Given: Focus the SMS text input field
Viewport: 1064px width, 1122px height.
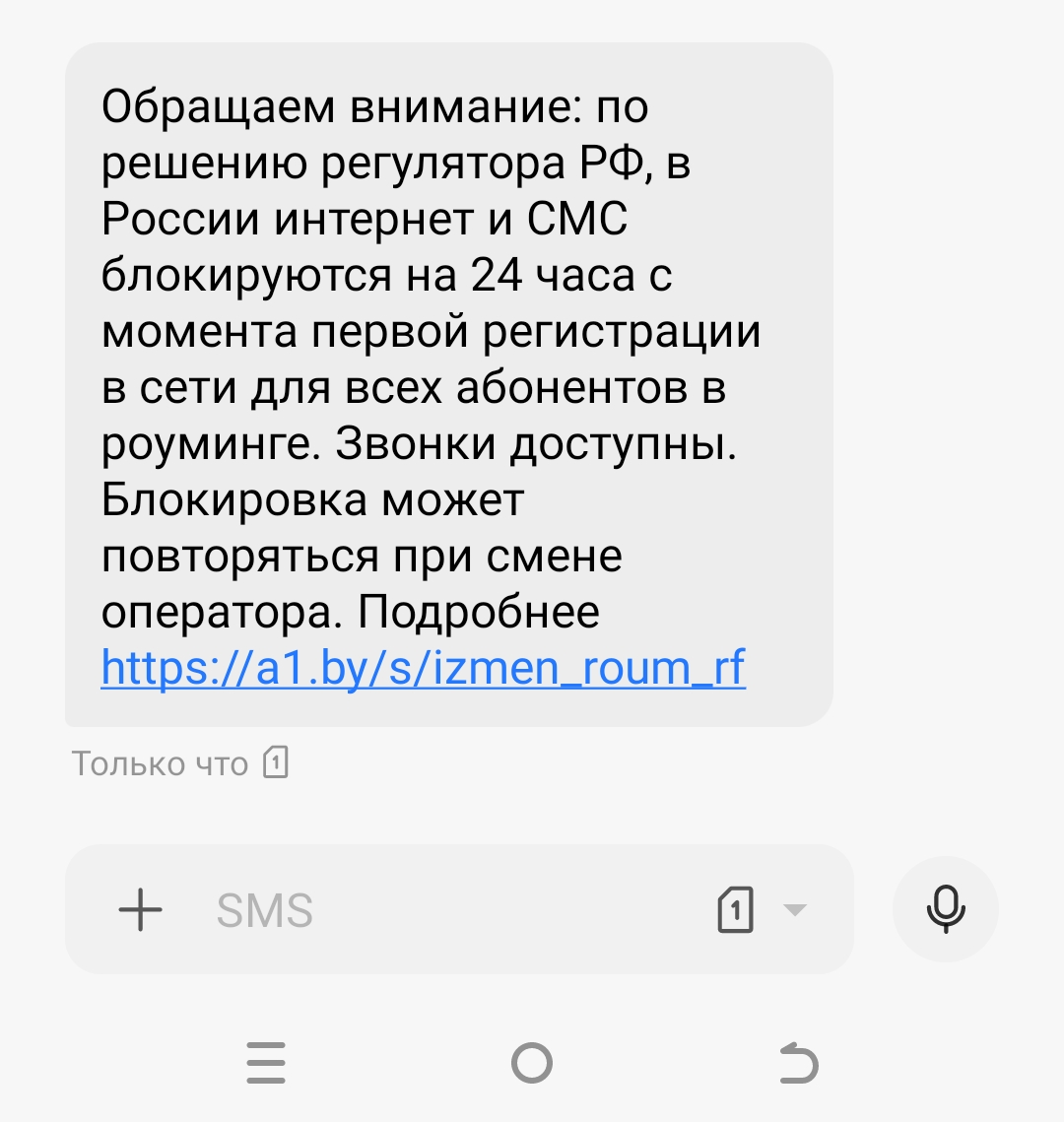Looking at the screenshot, I should (x=443, y=909).
